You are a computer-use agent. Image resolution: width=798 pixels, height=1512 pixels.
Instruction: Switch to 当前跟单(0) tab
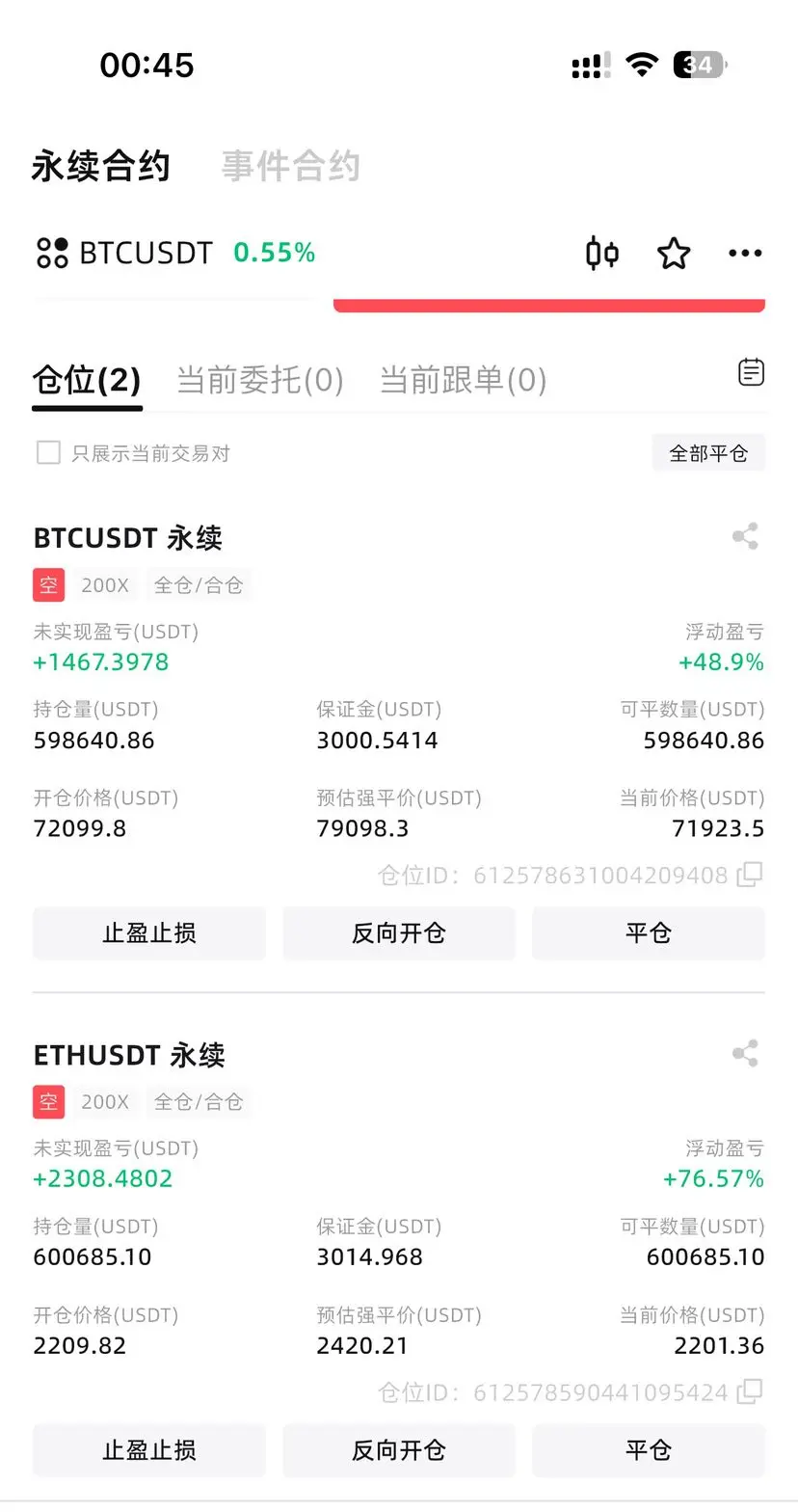tap(464, 380)
